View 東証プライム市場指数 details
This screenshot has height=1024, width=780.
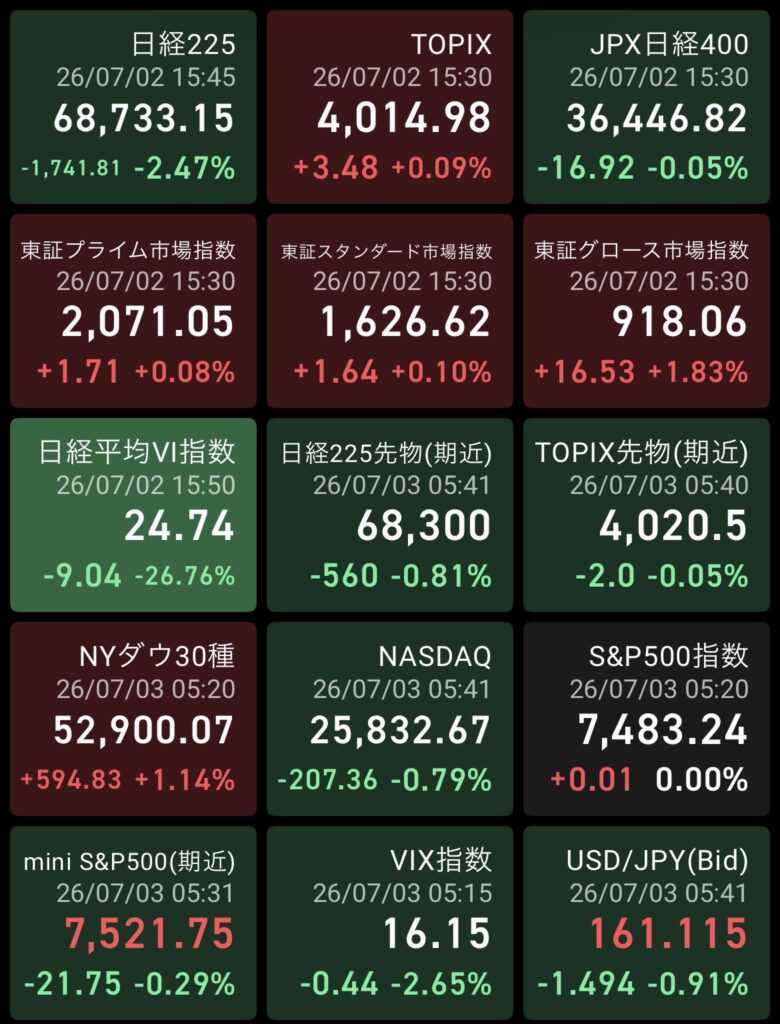click(x=133, y=311)
